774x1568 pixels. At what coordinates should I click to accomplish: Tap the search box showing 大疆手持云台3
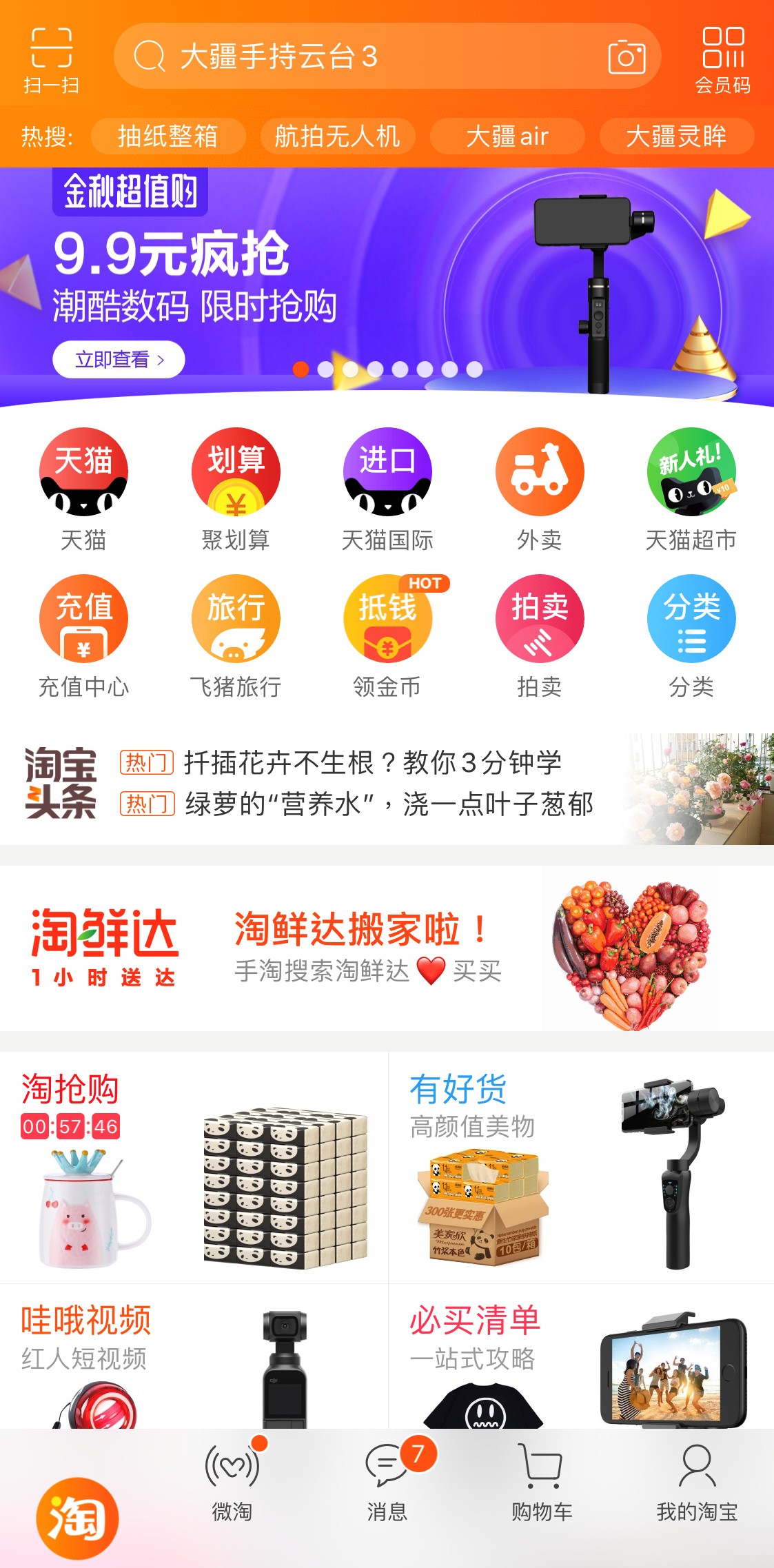coord(358,57)
